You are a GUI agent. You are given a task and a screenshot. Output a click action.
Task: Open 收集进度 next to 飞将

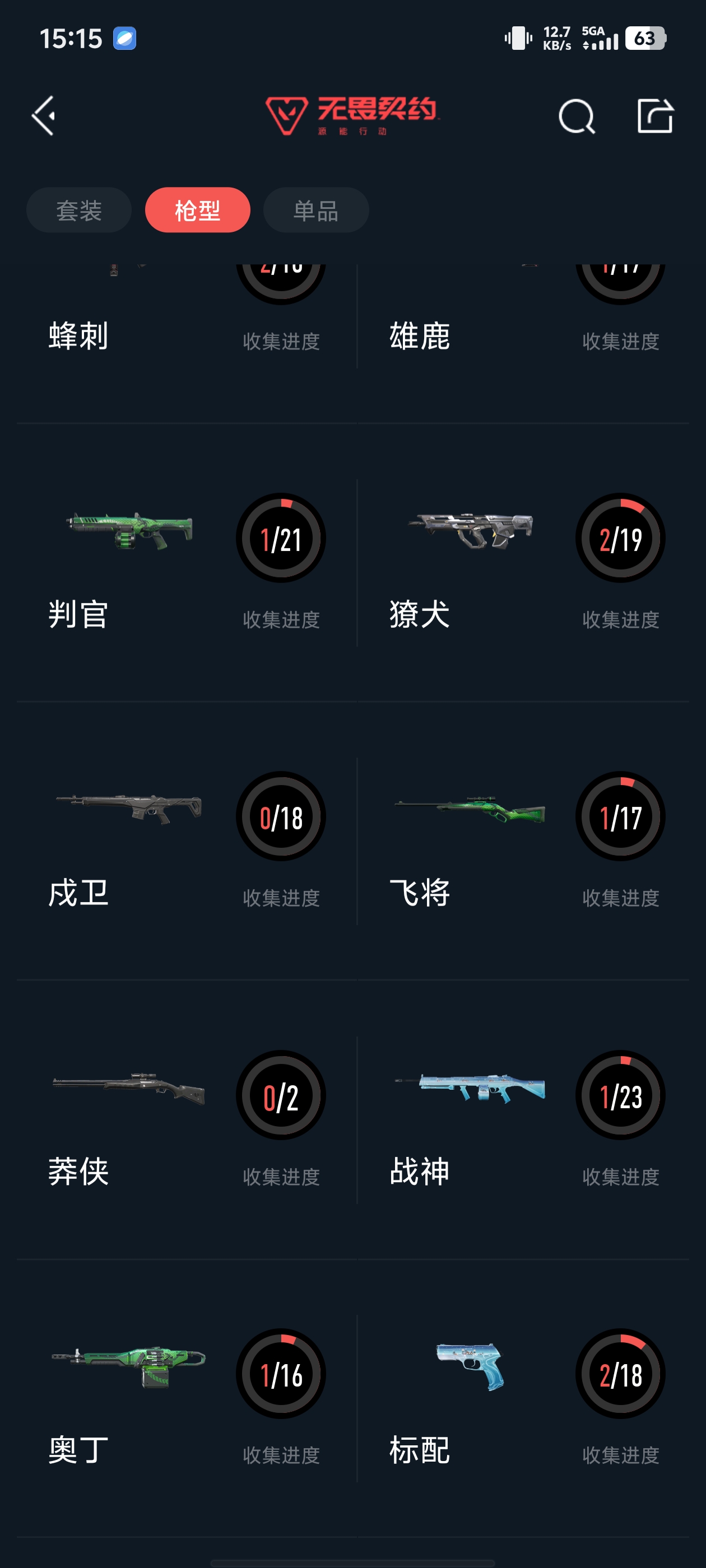(621, 897)
